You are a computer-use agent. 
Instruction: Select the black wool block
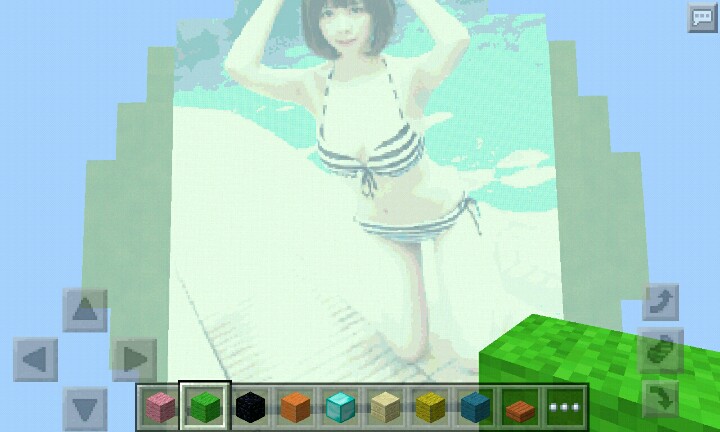tap(250, 407)
